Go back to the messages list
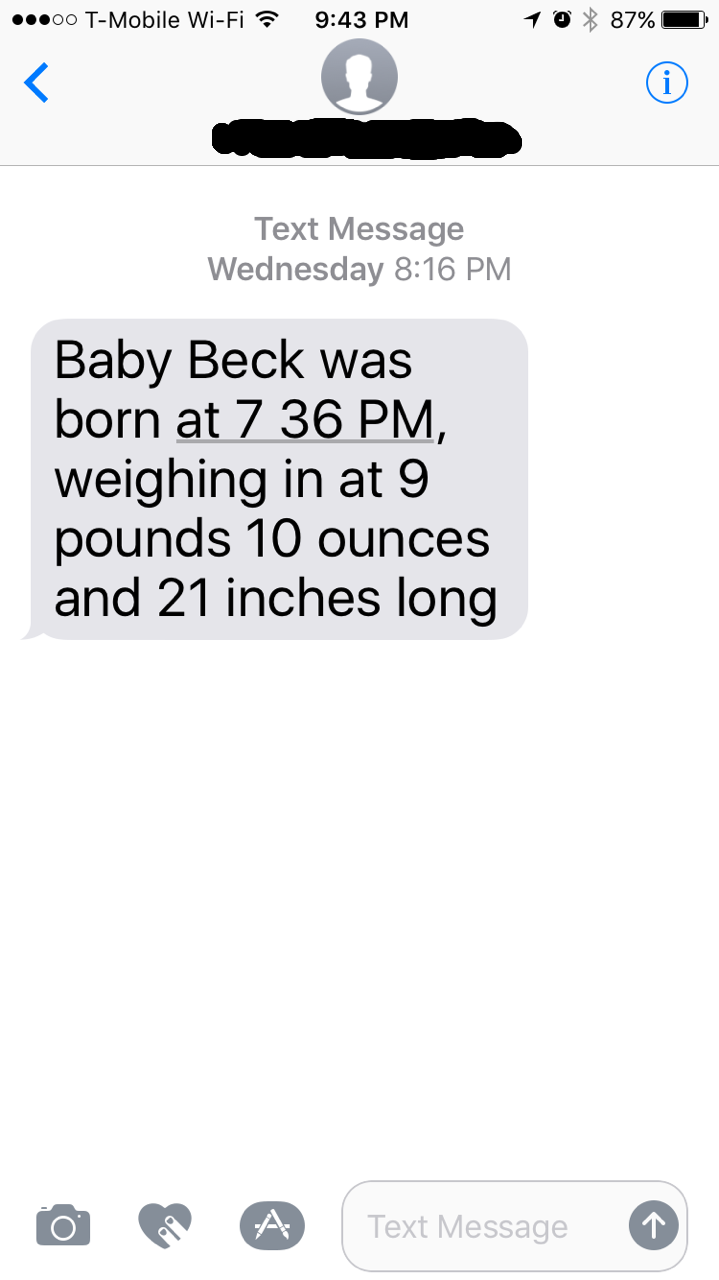The height and width of the screenshot is (1280, 719). tap(36, 82)
